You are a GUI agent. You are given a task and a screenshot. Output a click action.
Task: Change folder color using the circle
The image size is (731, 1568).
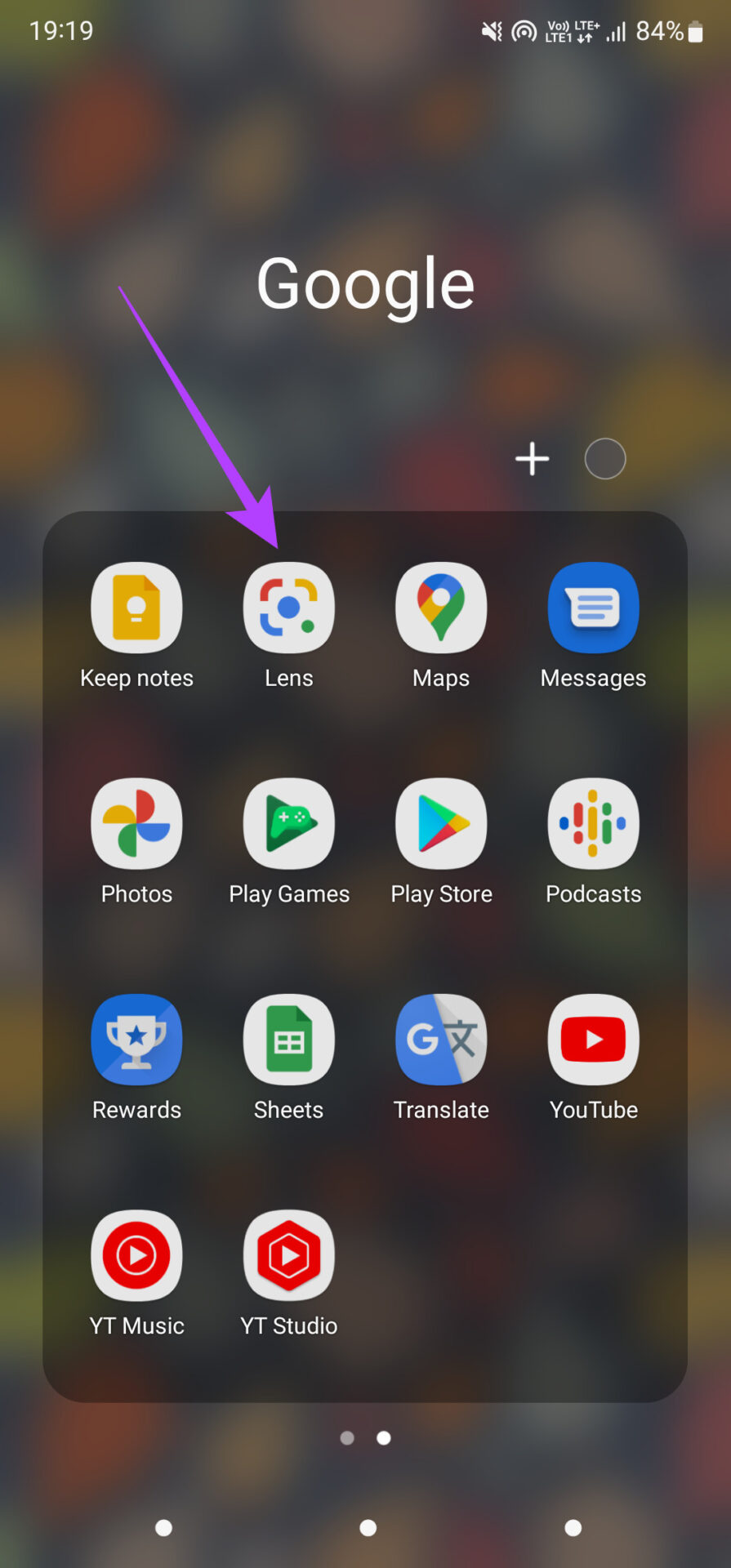pos(605,459)
